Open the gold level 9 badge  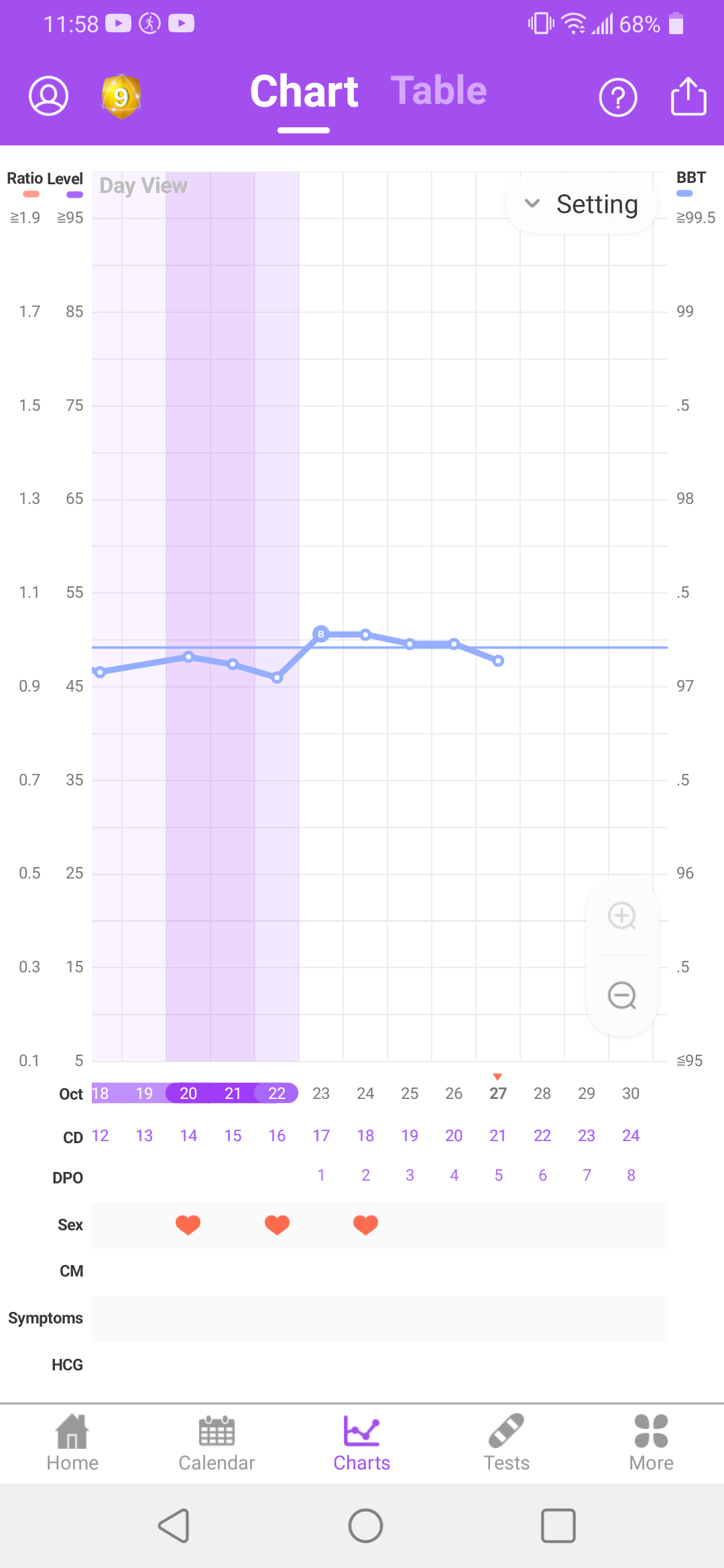(121, 96)
